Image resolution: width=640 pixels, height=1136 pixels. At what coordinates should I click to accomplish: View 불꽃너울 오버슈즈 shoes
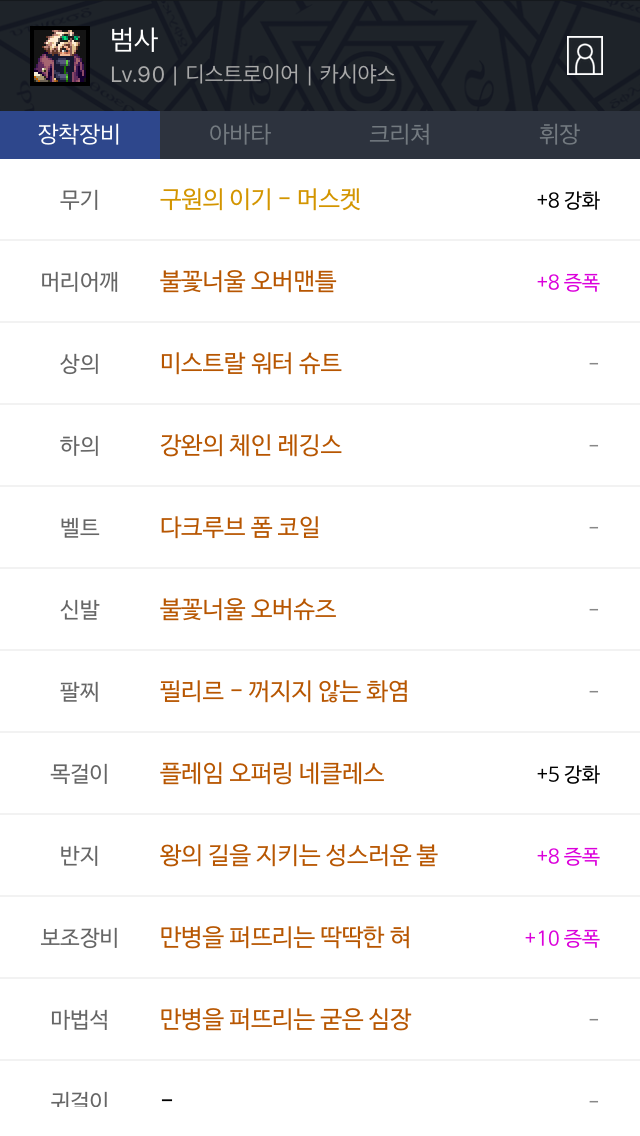tap(248, 609)
